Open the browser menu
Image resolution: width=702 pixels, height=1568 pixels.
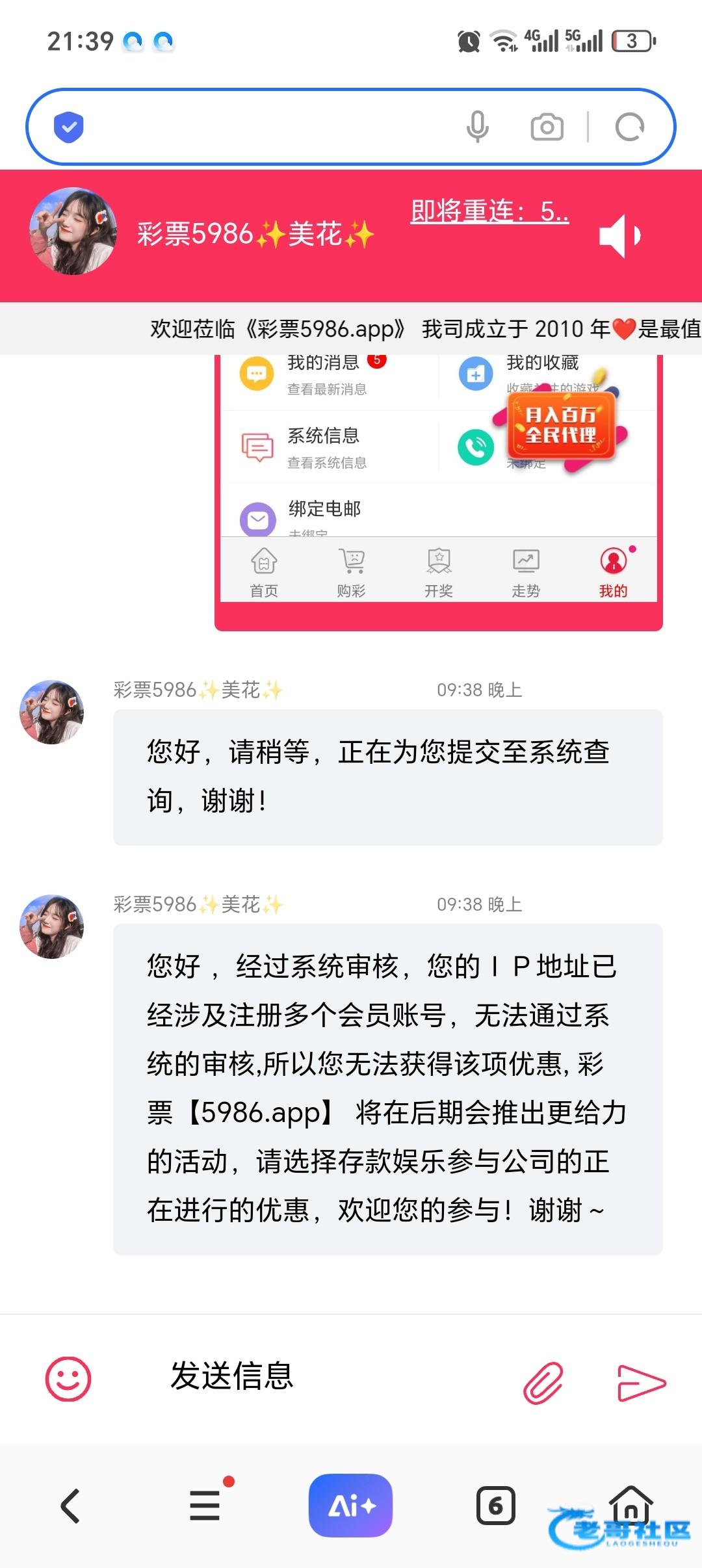[x=205, y=1506]
